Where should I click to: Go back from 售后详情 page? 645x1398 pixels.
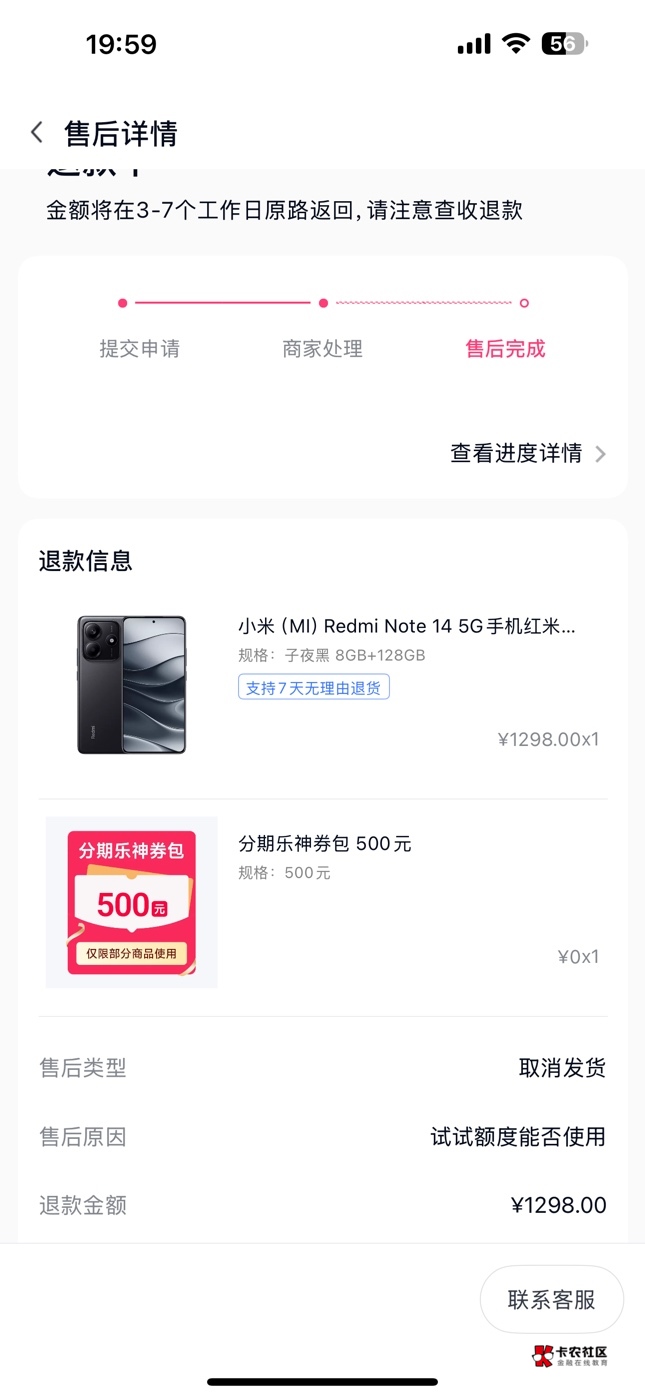[x=37, y=132]
